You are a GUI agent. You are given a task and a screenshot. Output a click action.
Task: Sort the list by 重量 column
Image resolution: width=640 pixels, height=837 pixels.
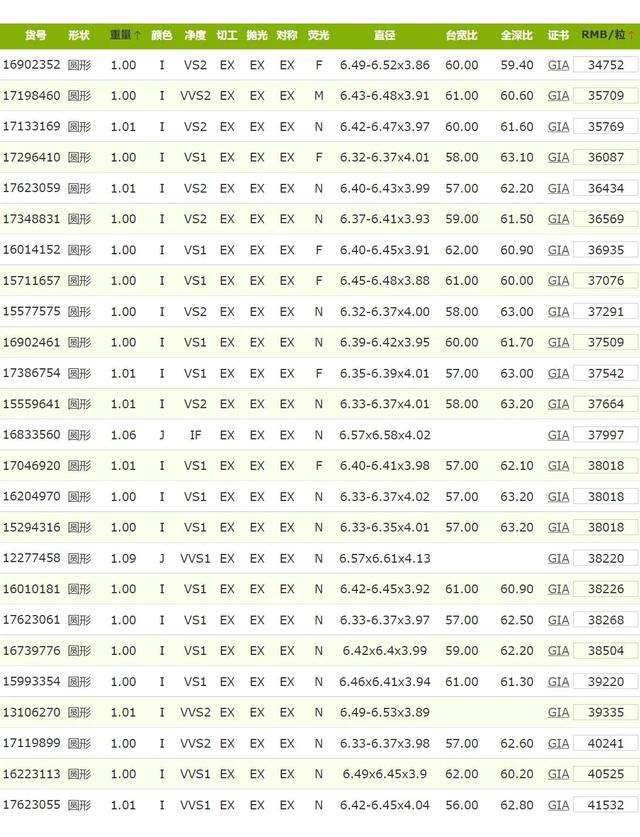pos(125,35)
